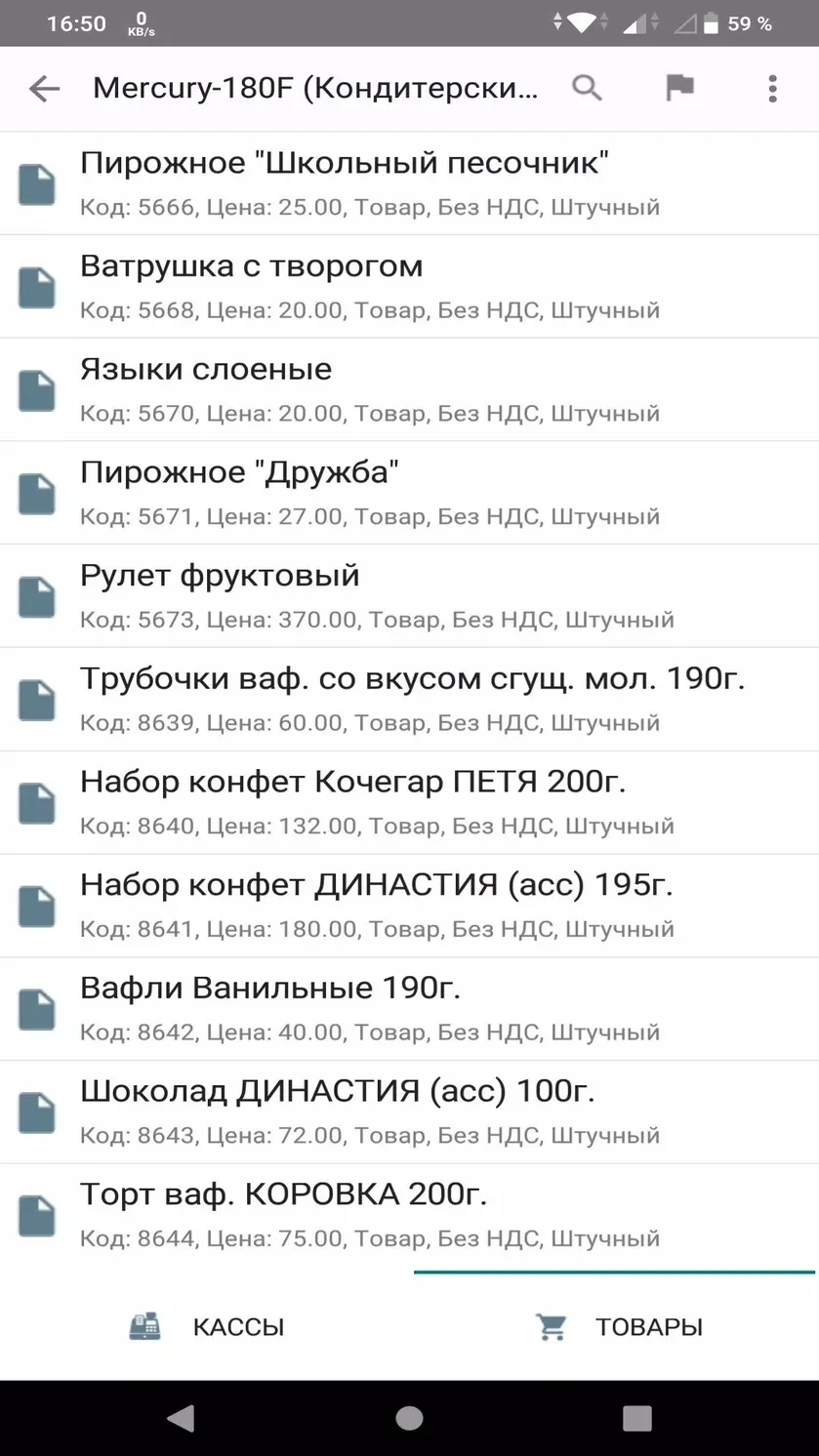Image resolution: width=819 pixels, height=1456 pixels.
Task: Open the search magnifier
Action: tap(587, 88)
